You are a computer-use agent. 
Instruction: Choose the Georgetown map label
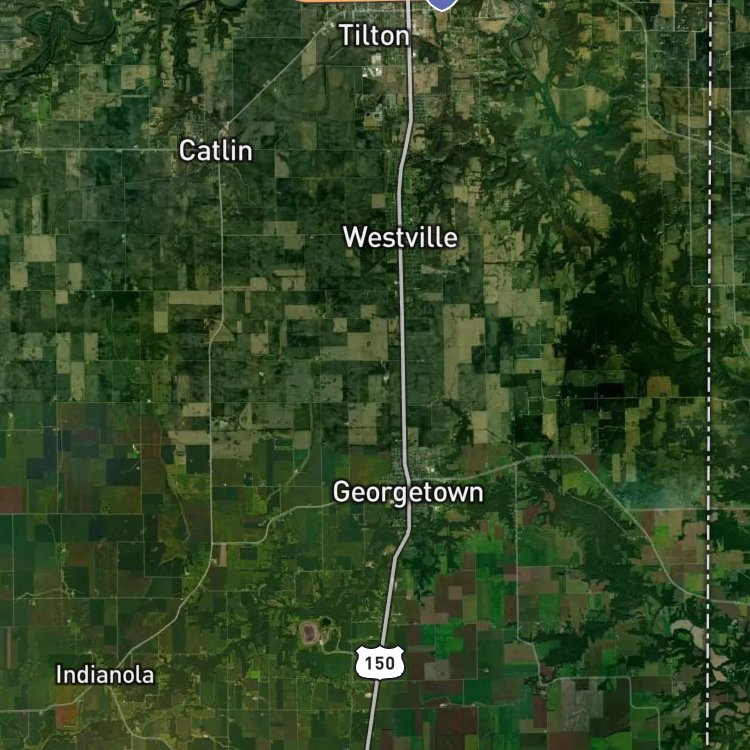click(x=408, y=492)
